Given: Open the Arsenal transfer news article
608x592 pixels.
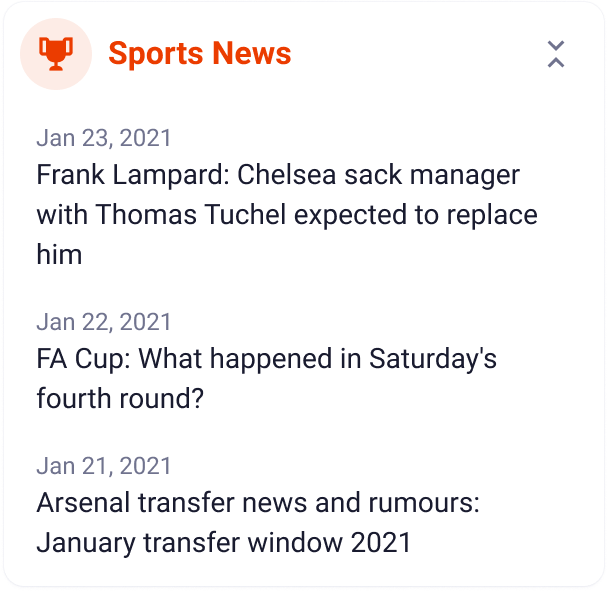Looking at the screenshot, I should (258, 522).
